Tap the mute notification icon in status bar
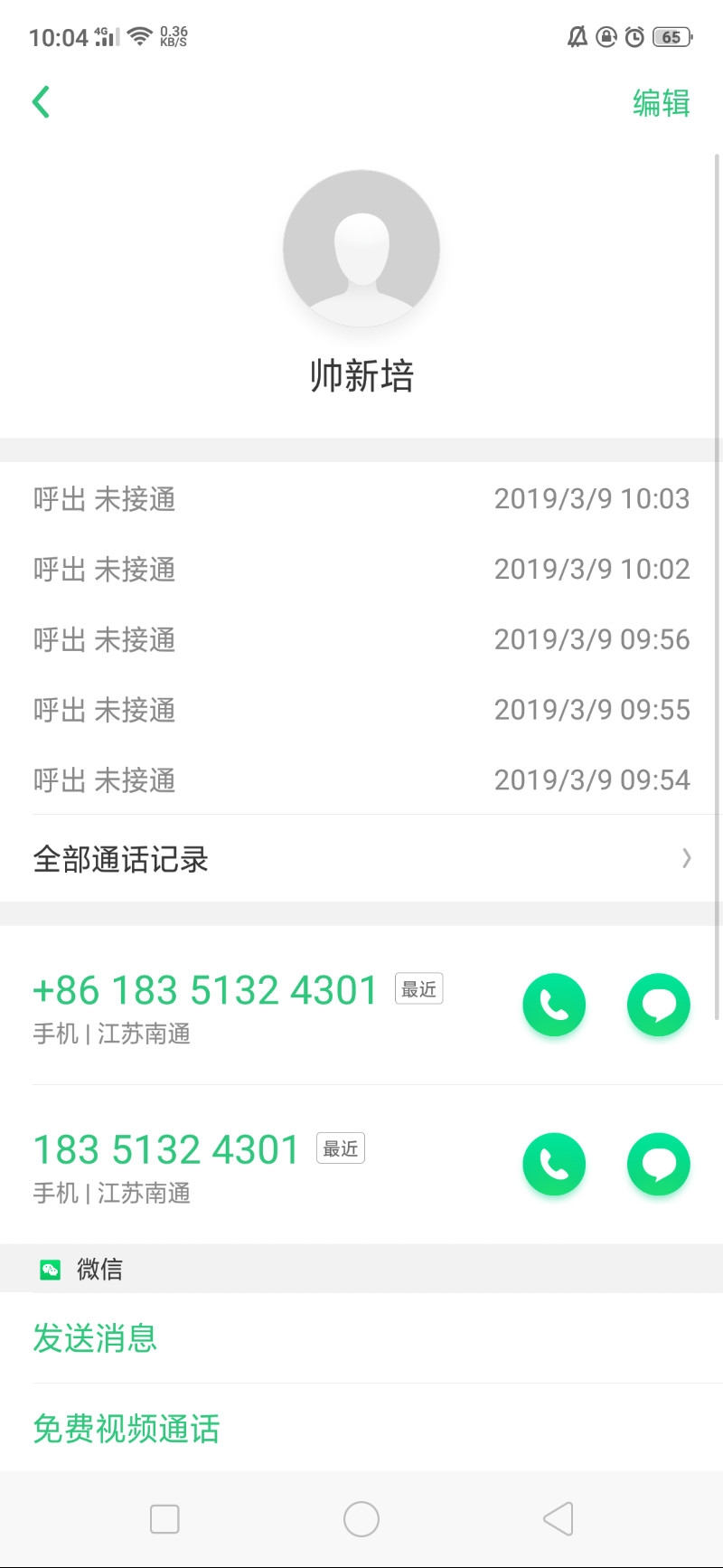The width and height of the screenshot is (723, 1568). coord(575,37)
